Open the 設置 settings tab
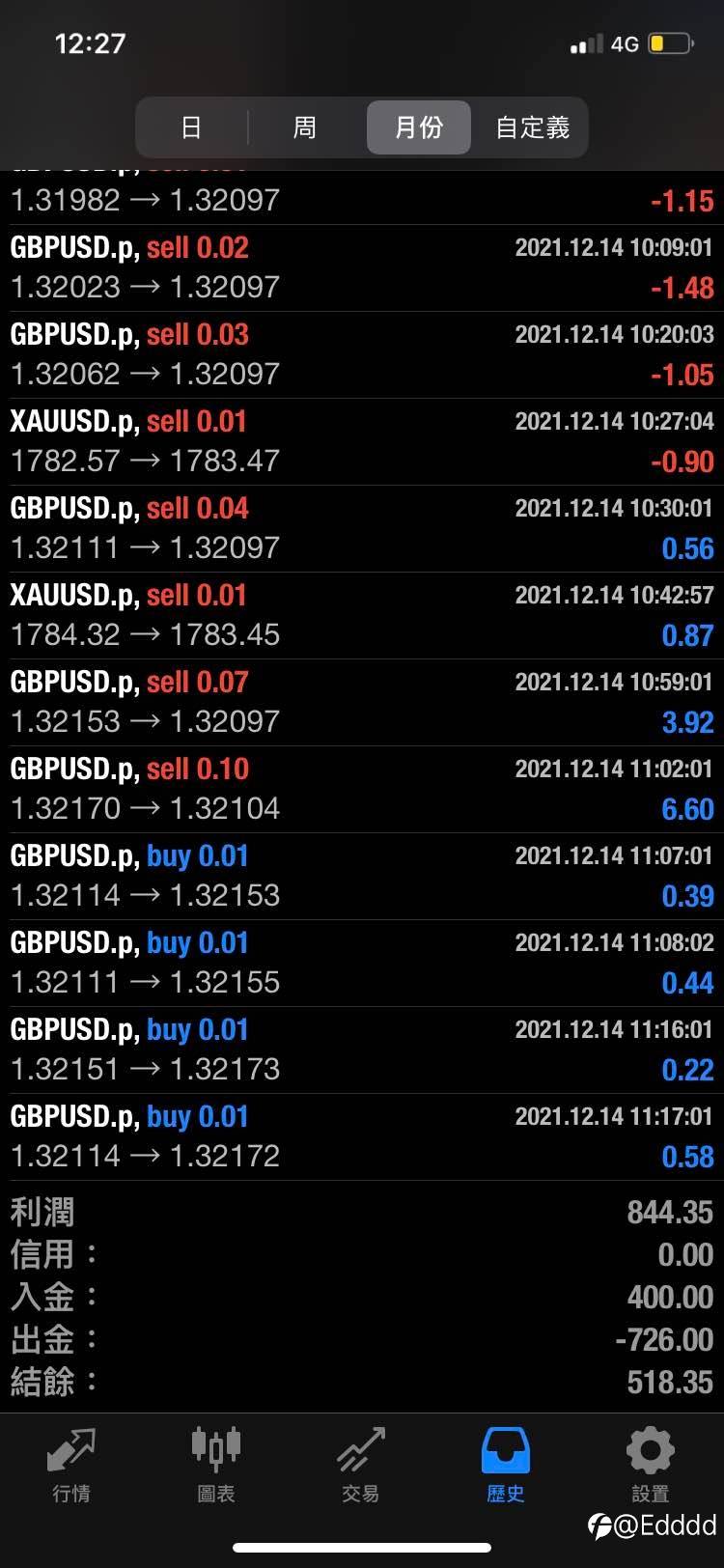The image size is (724, 1568). pos(651,1465)
